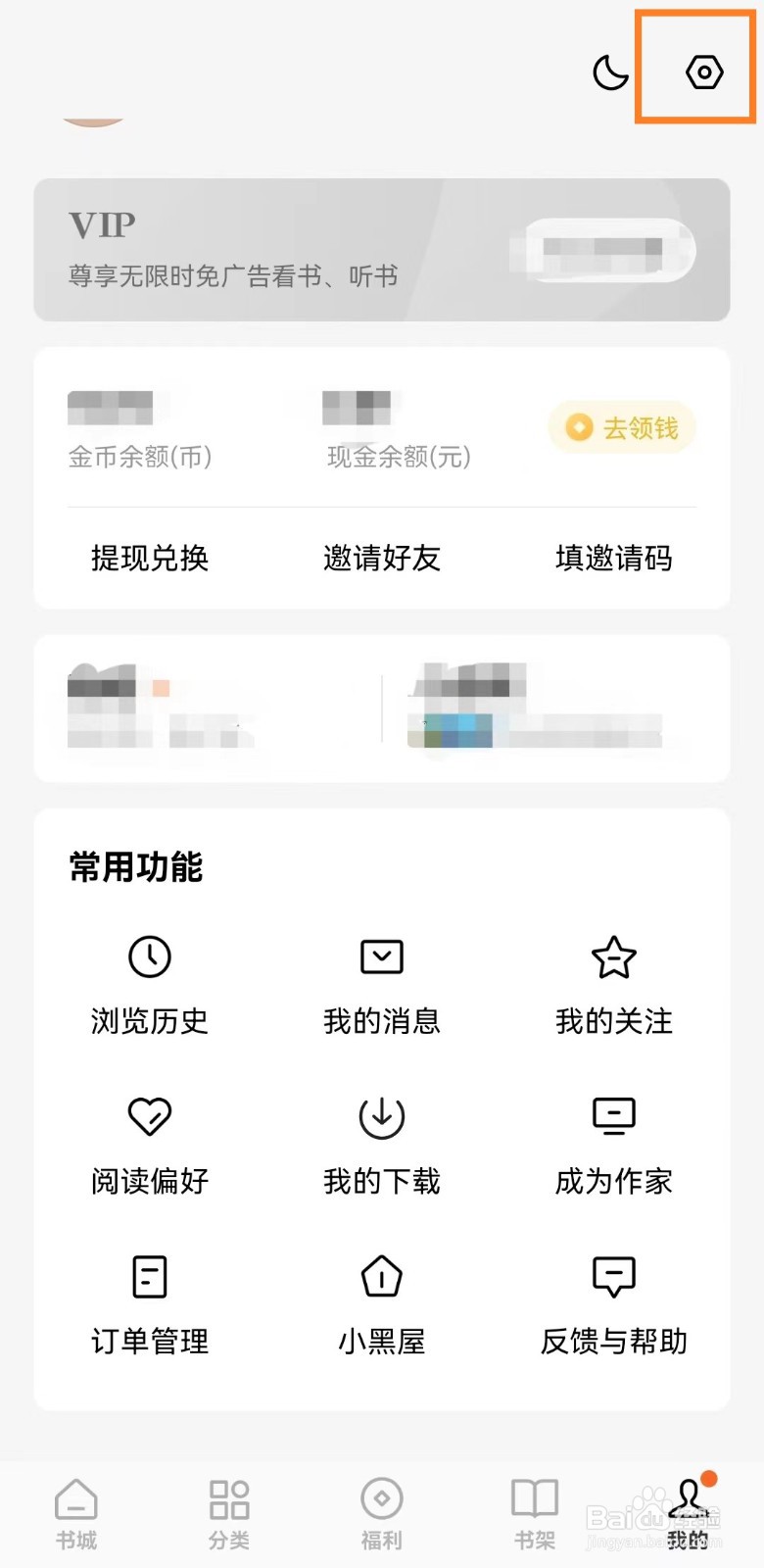Switch to the 福利 tab
The height and width of the screenshot is (1568, 764).
tap(382, 1514)
